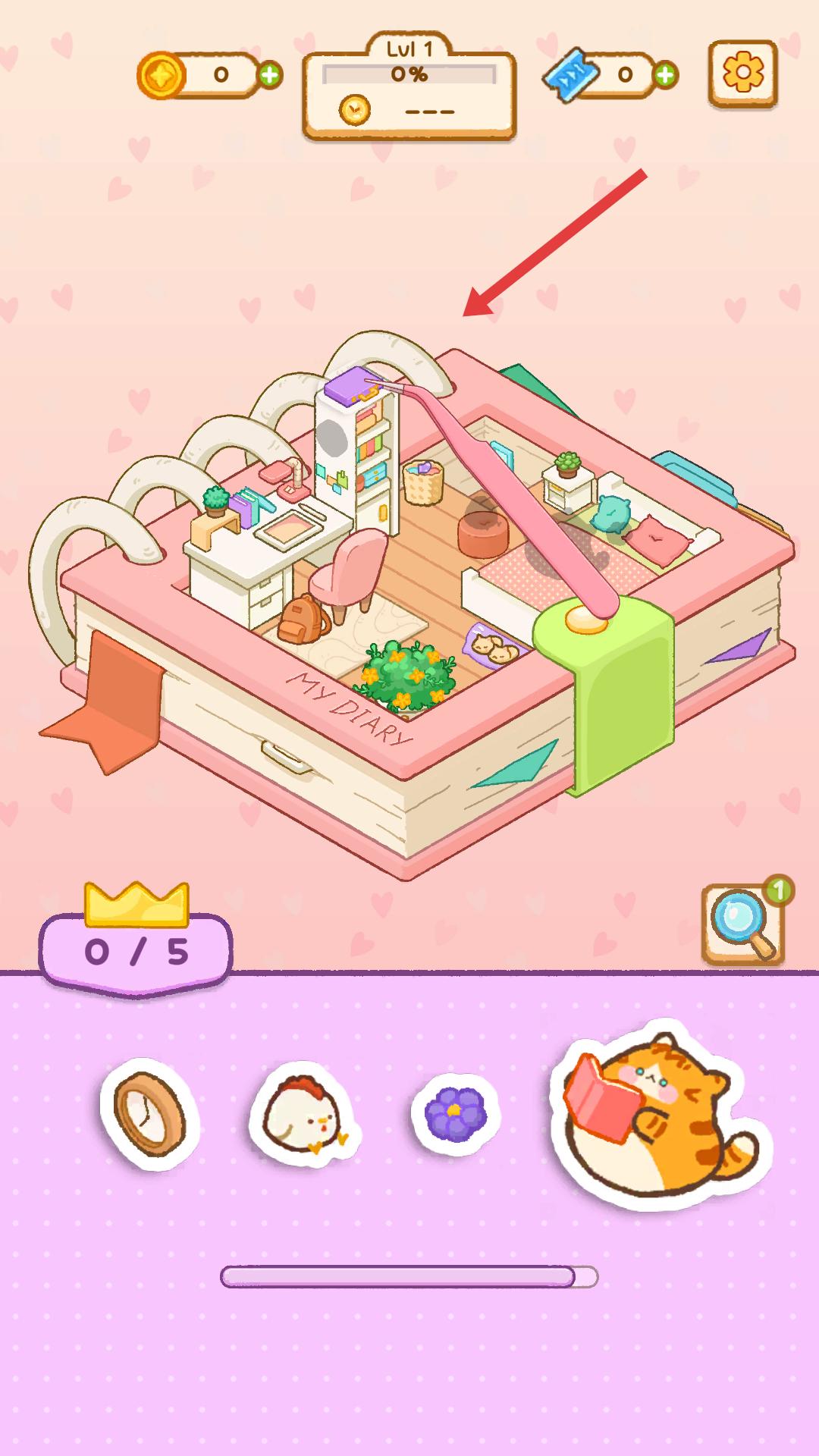Open the settings gear
Screen dimensions: 819x1456
pyautogui.click(x=742, y=73)
